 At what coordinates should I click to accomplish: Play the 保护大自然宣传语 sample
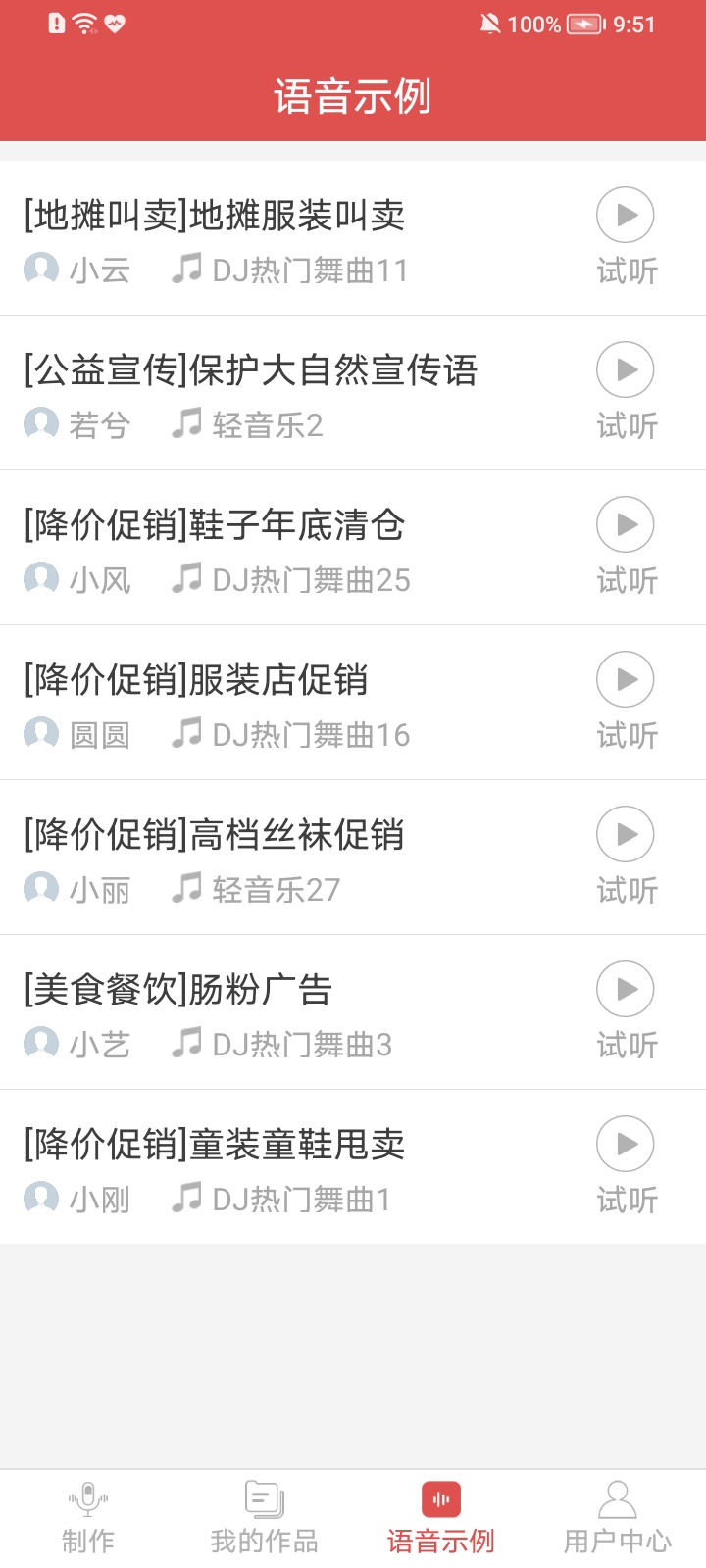pos(625,369)
